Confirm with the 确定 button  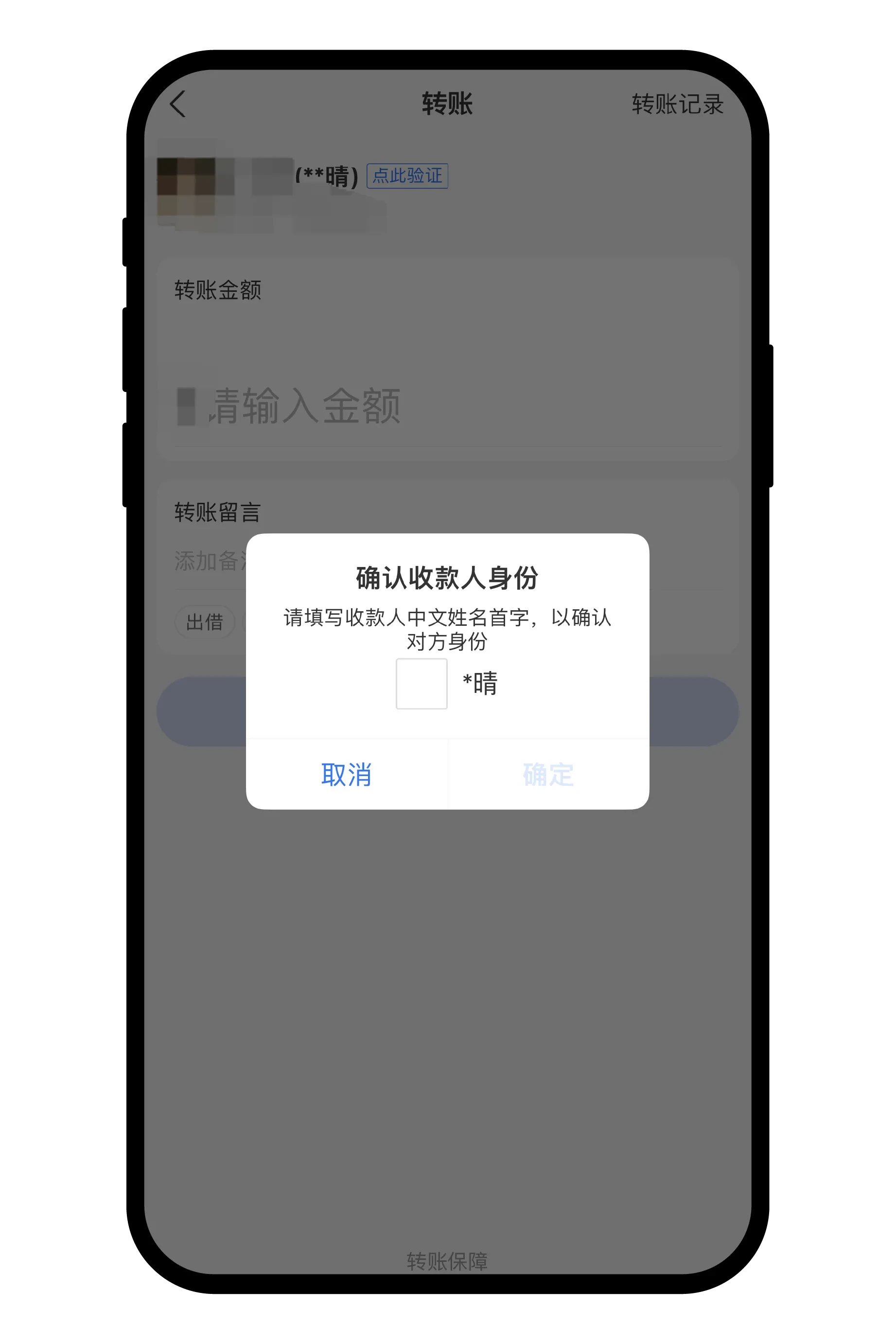(x=548, y=775)
